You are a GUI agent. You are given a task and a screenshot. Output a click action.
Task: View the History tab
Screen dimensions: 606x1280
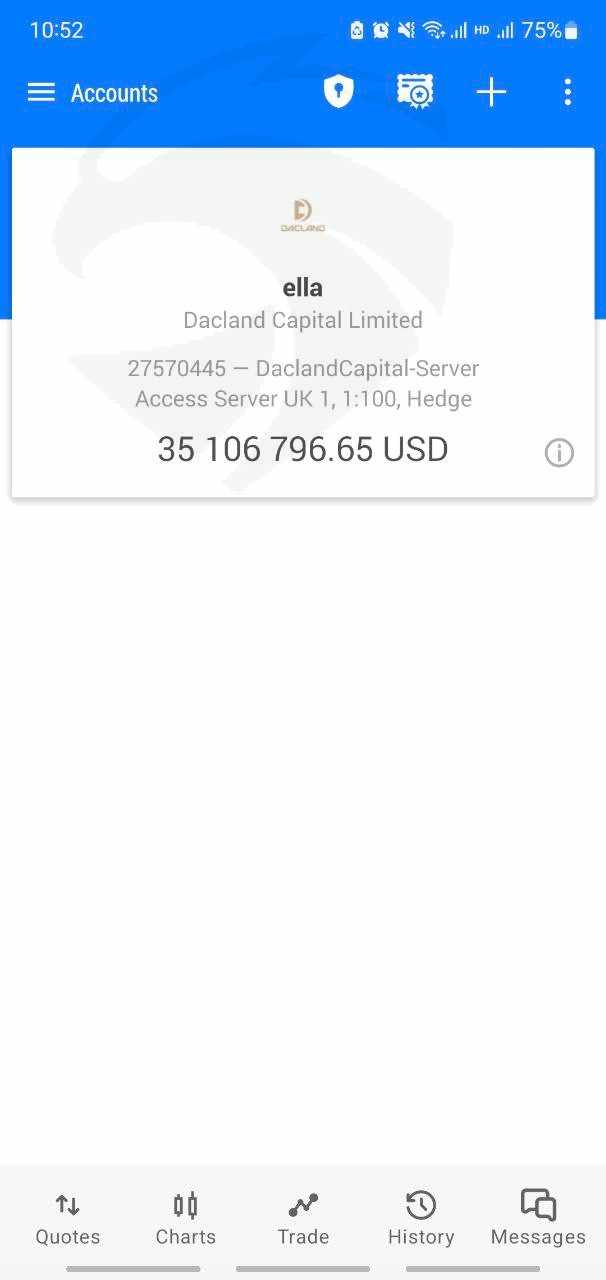click(421, 1218)
